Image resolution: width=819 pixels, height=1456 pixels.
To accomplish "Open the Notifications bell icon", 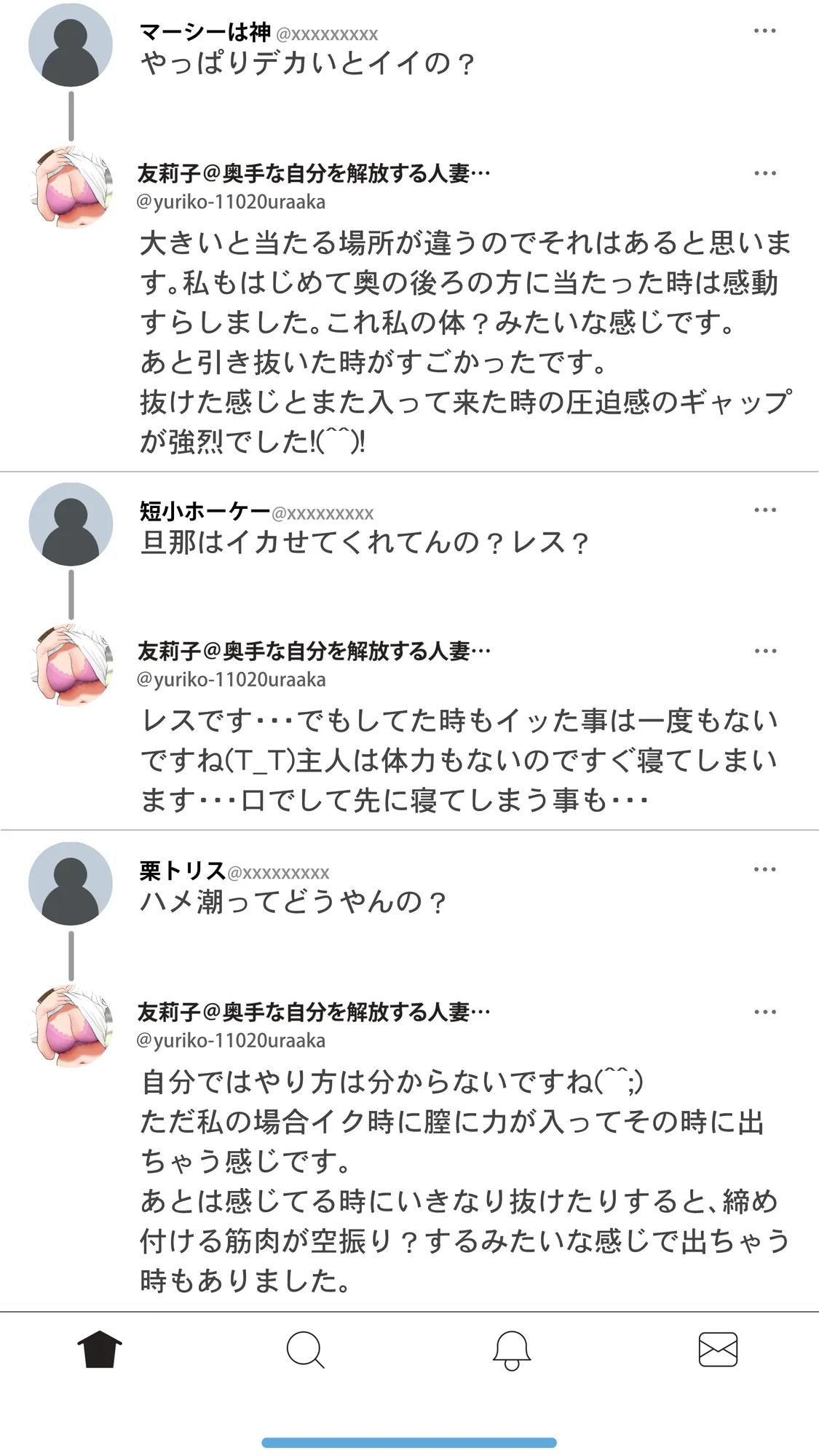I will (x=512, y=1352).
